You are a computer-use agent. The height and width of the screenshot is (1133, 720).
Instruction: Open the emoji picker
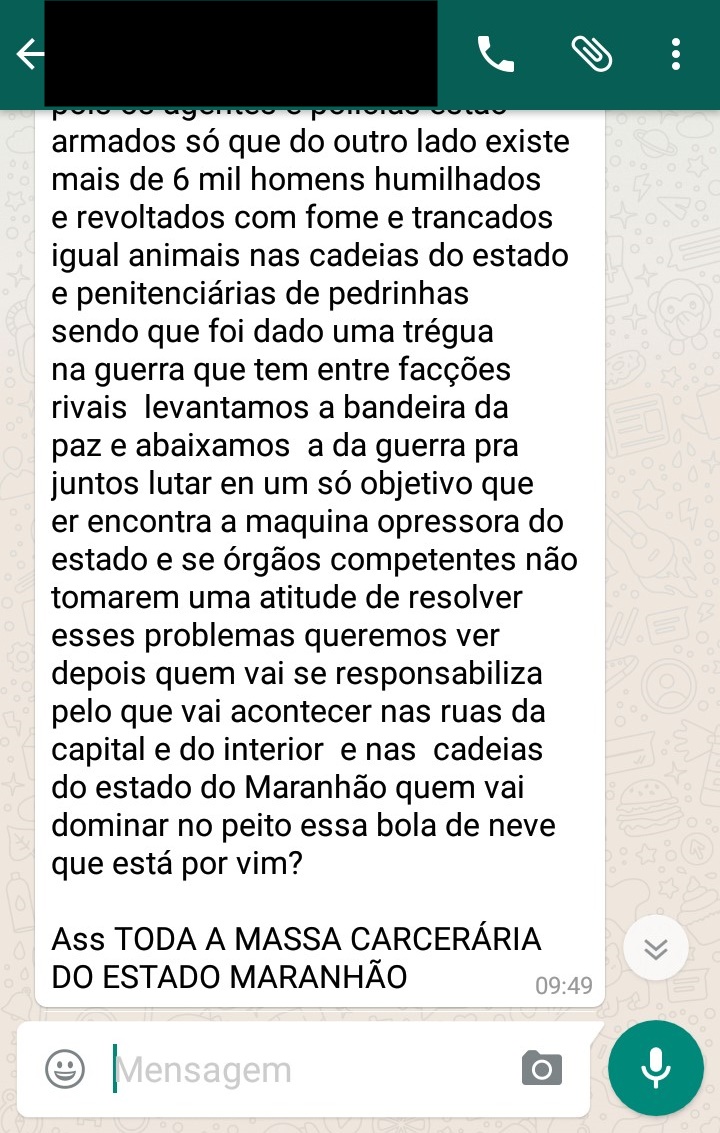click(x=65, y=1069)
